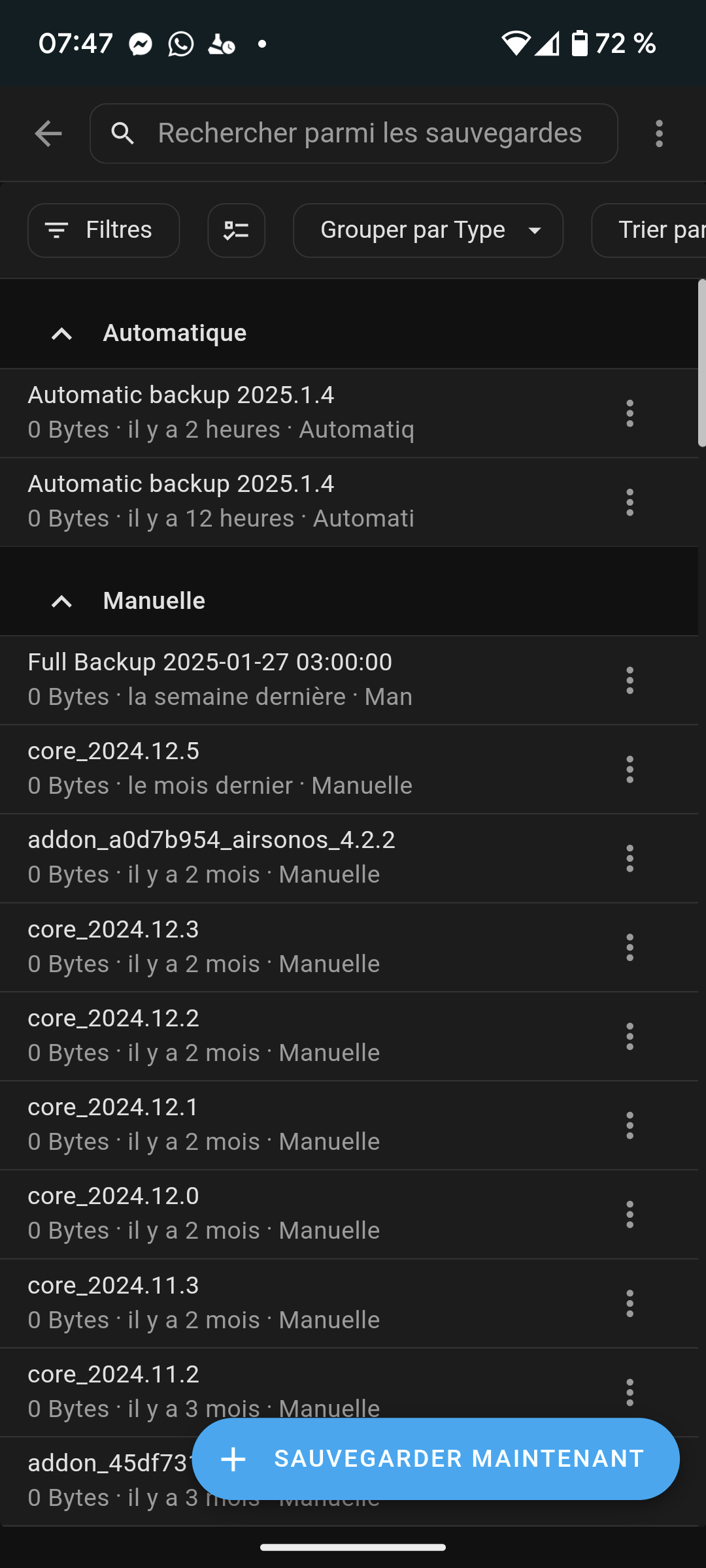The image size is (706, 1568).
Task: Collapse the Automatique group
Action: tap(62, 334)
